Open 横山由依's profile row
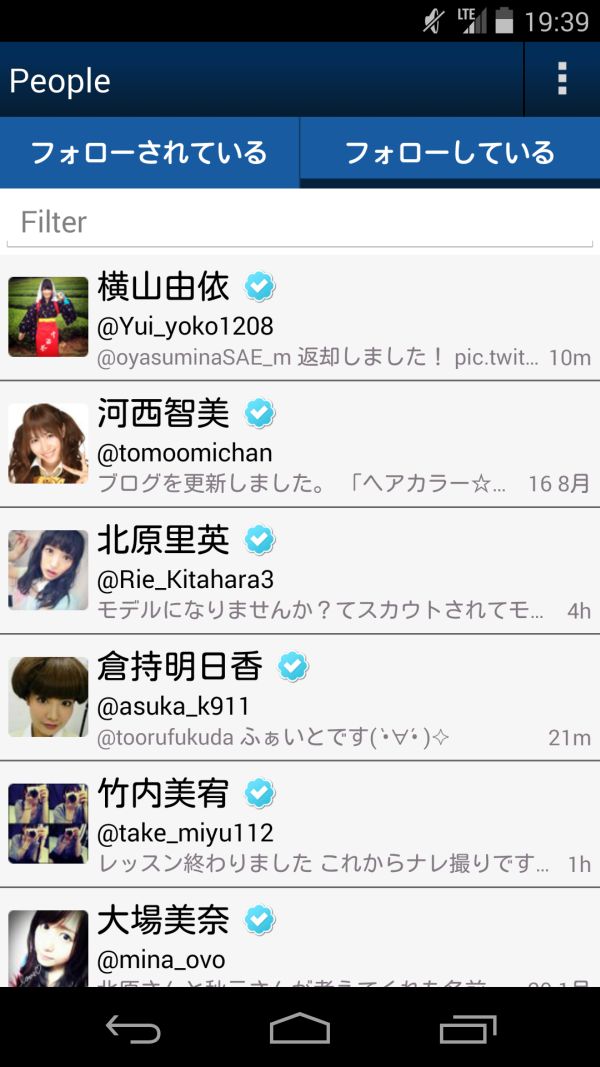600x1067 pixels. pyautogui.click(x=300, y=318)
